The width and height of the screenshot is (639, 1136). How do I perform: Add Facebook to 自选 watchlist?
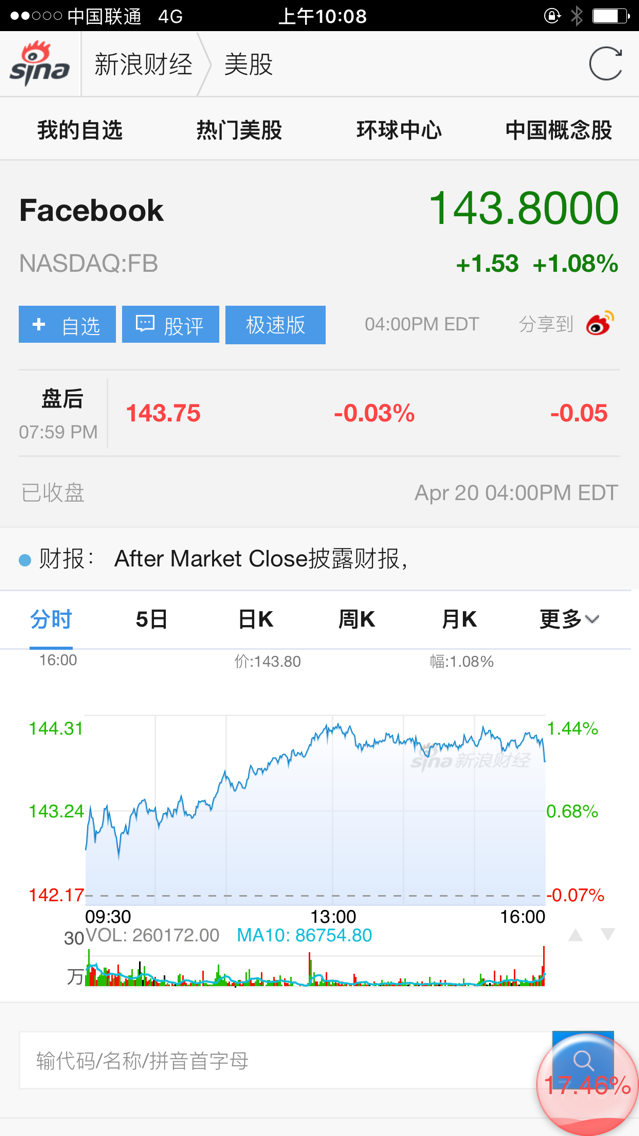[x=67, y=325]
